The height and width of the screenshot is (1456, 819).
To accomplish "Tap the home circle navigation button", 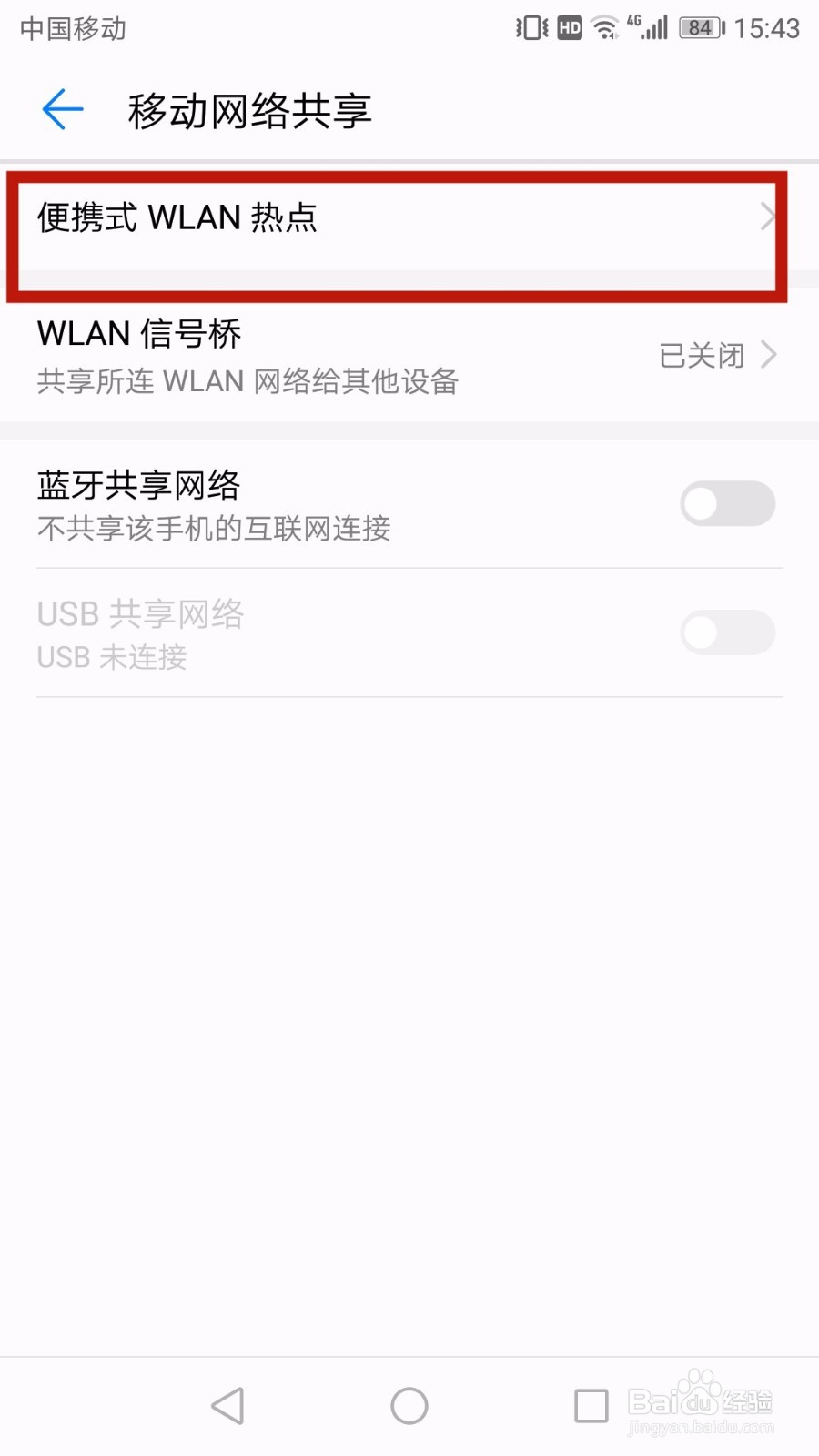I will [x=409, y=1404].
